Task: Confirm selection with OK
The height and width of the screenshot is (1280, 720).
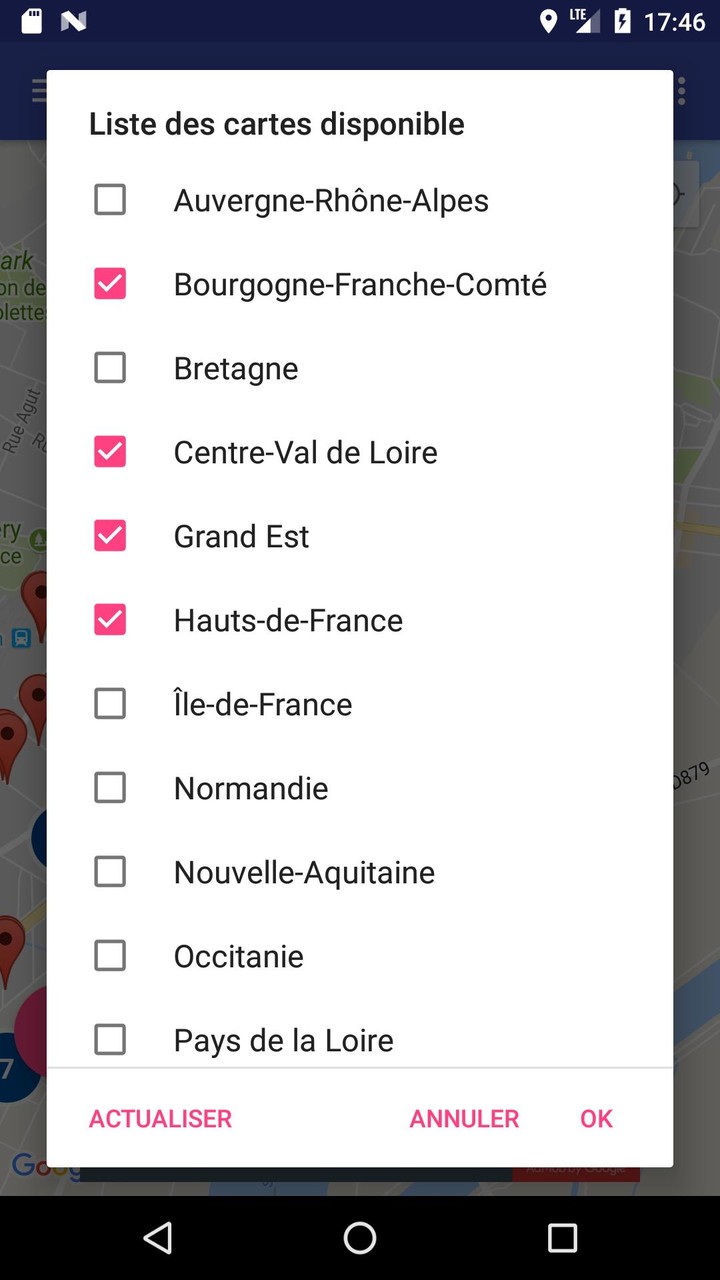Action: coord(596,1118)
